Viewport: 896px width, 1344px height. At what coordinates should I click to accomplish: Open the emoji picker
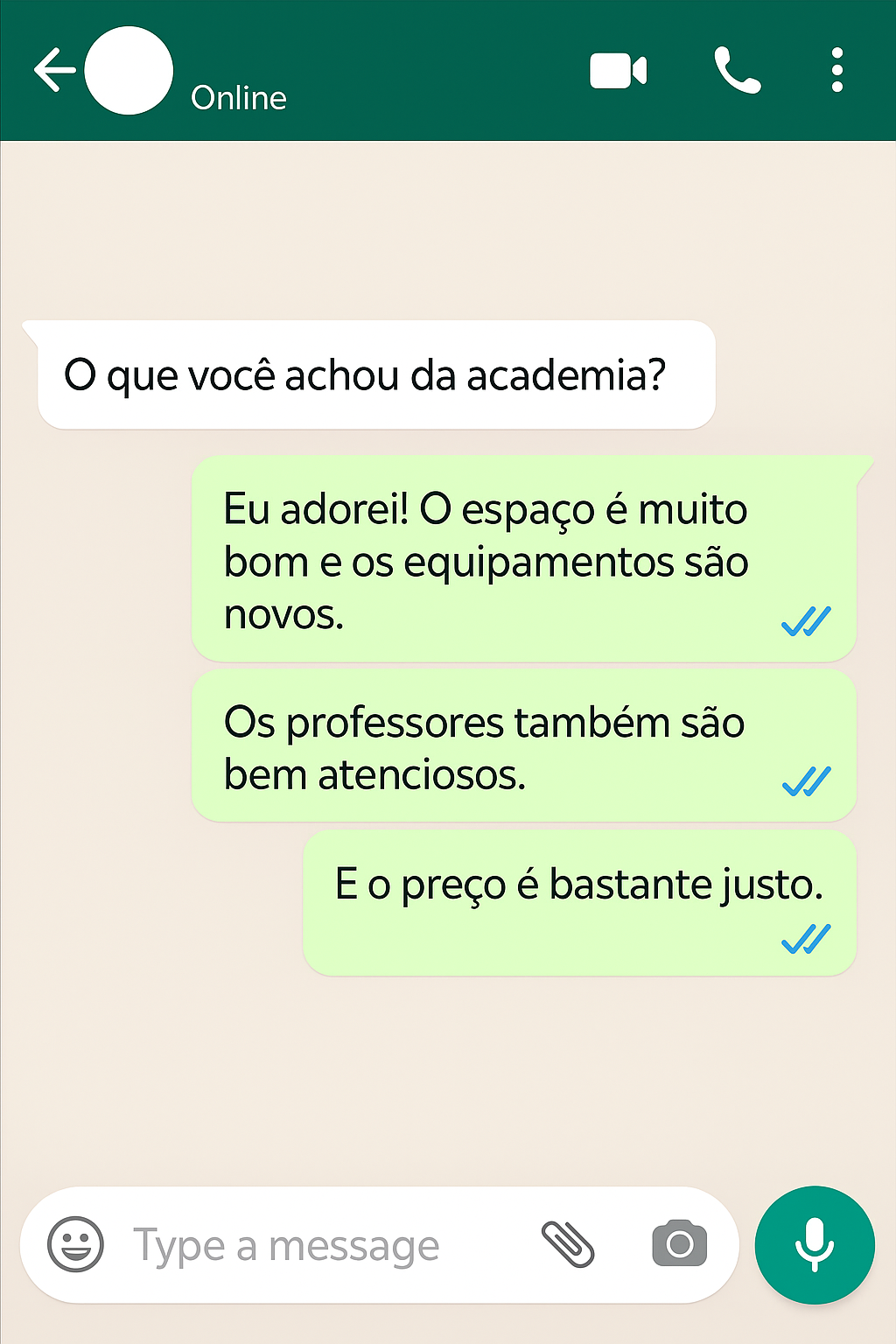coord(76,1243)
